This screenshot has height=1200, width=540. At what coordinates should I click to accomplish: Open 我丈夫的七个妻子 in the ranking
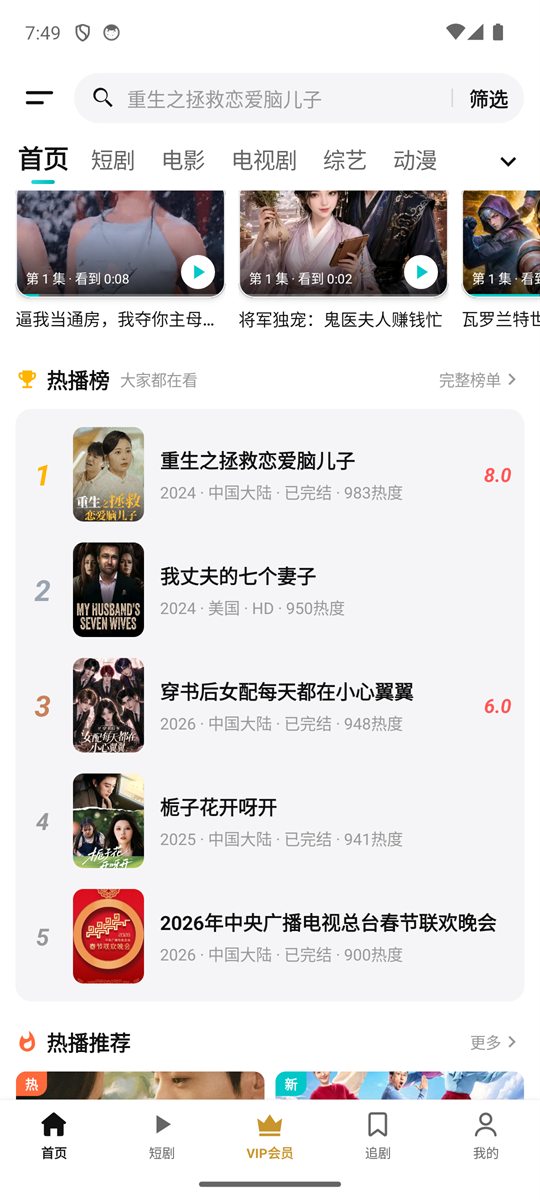(x=270, y=590)
